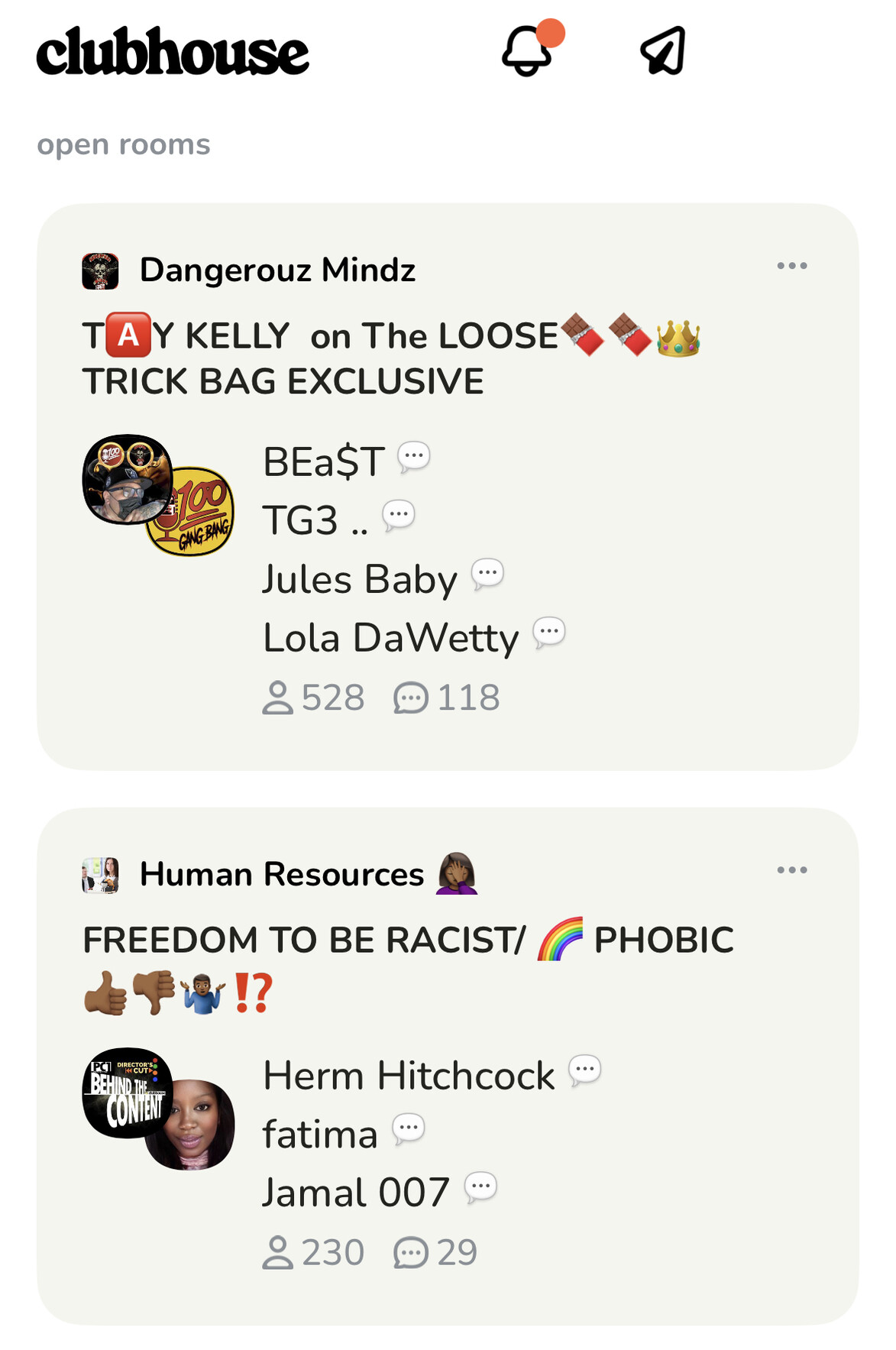Open the notifications bell

[x=526, y=51]
